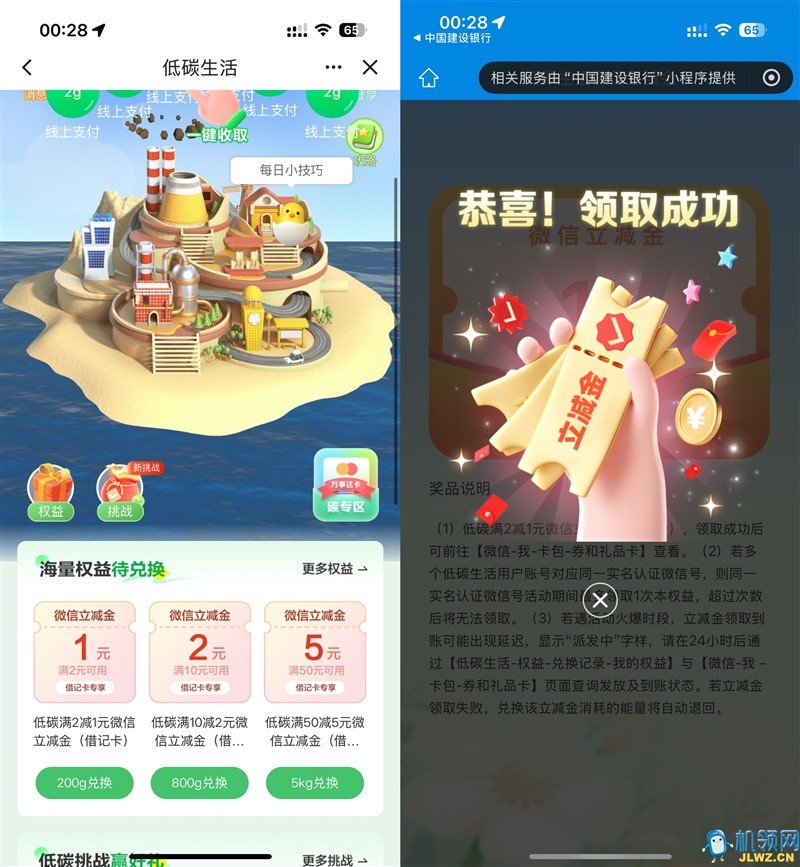Image resolution: width=800 pixels, height=867 pixels.
Task: Redeem the 2元 coupon with 800g兑换
Action: 199,783
